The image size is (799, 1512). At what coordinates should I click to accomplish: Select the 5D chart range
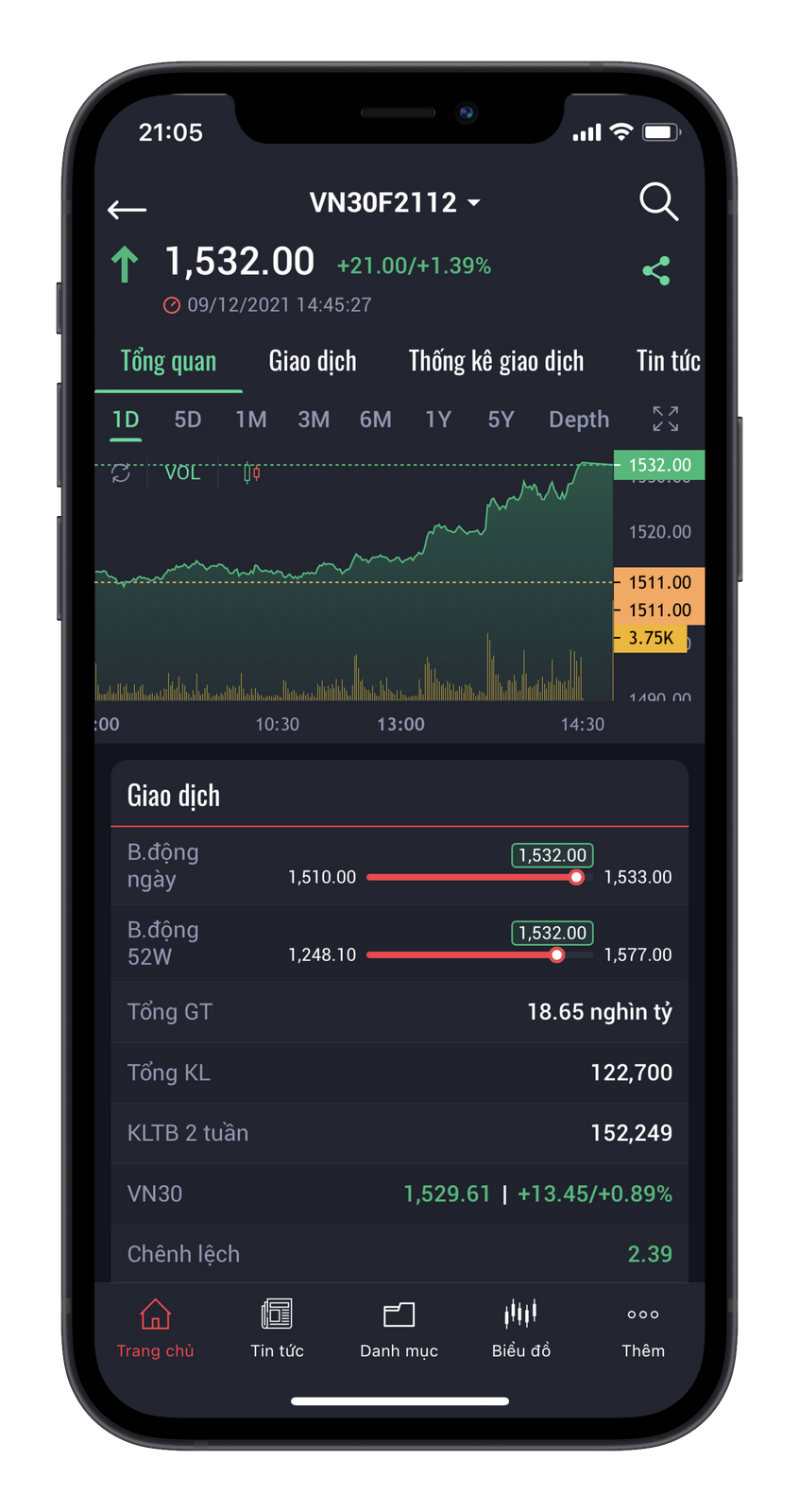[188, 420]
